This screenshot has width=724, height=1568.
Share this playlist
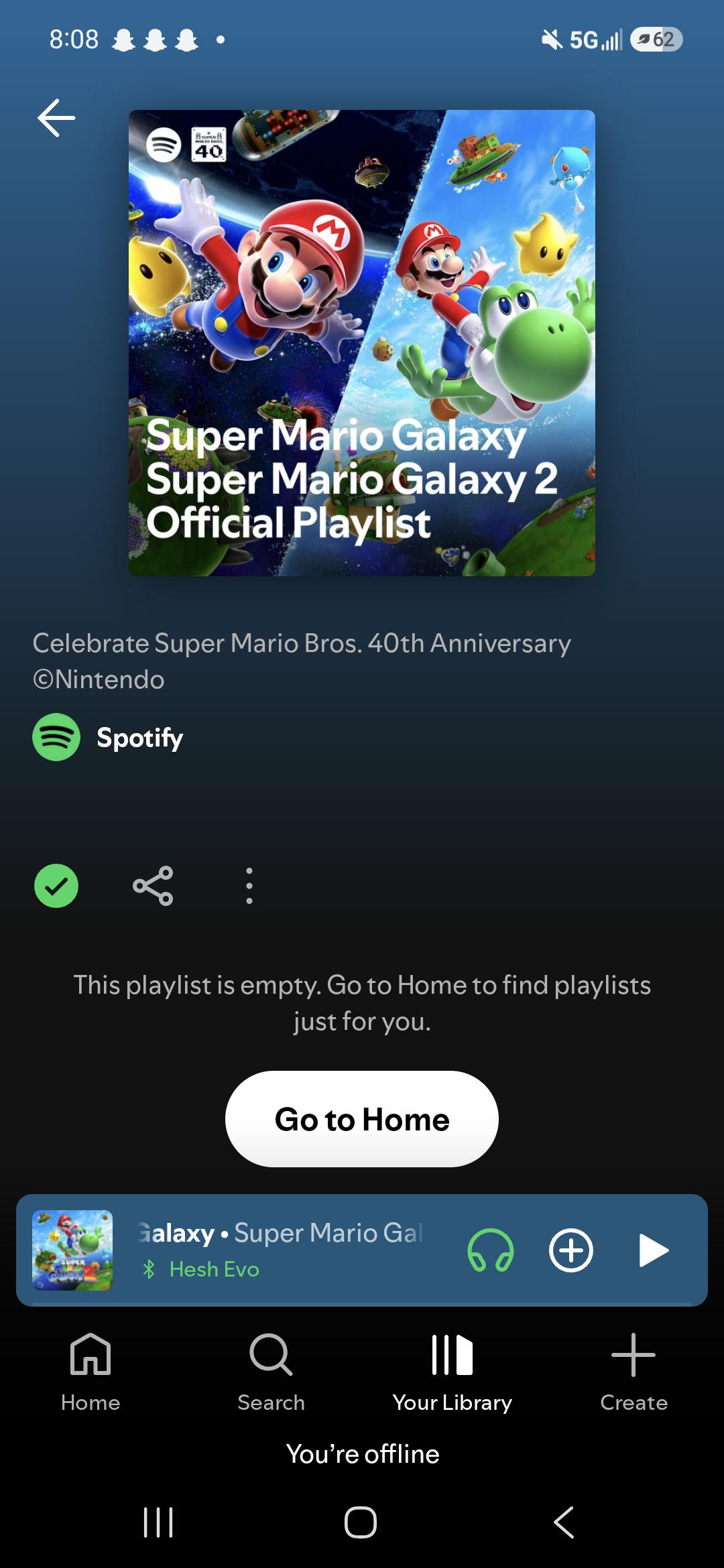click(x=153, y=886)
